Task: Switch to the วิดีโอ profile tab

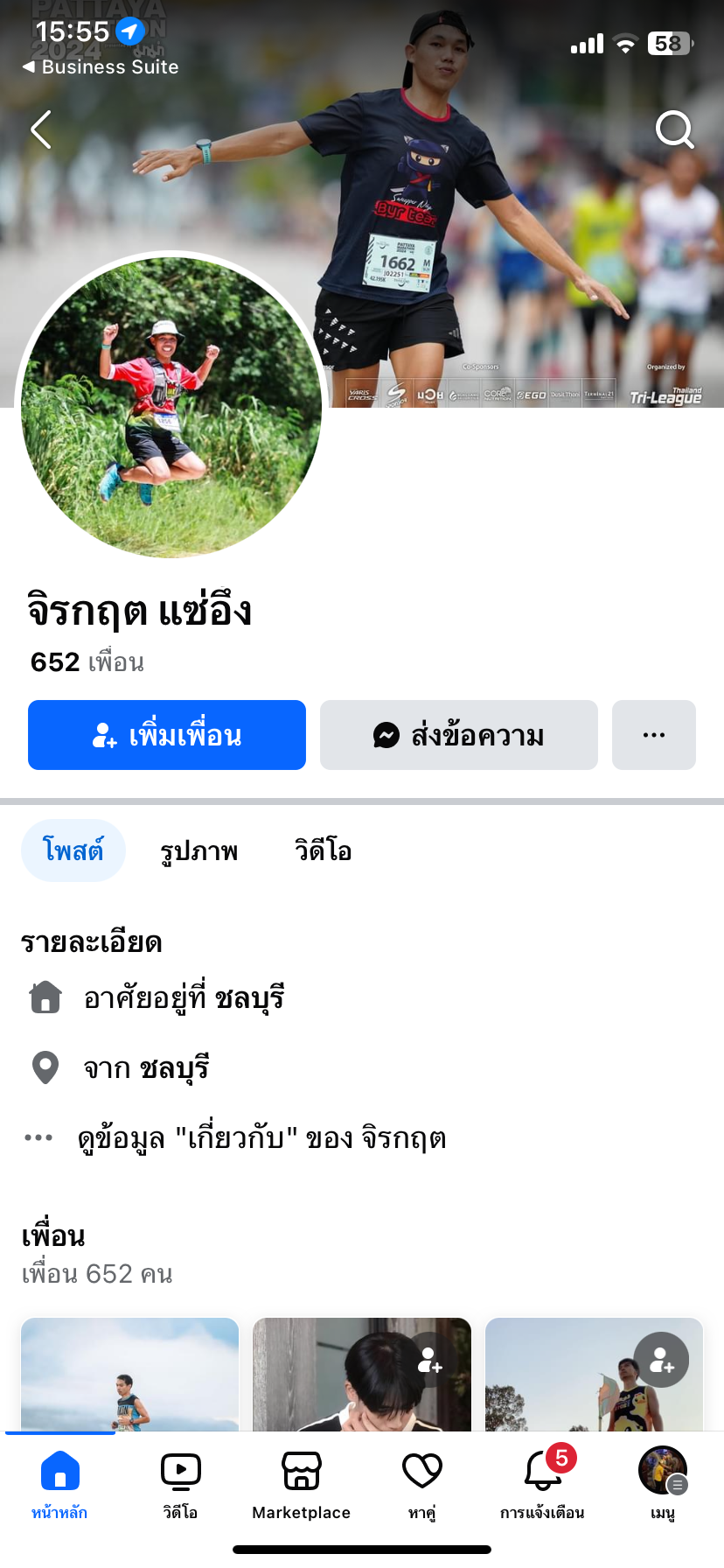Action: click(x=323, y=850)
